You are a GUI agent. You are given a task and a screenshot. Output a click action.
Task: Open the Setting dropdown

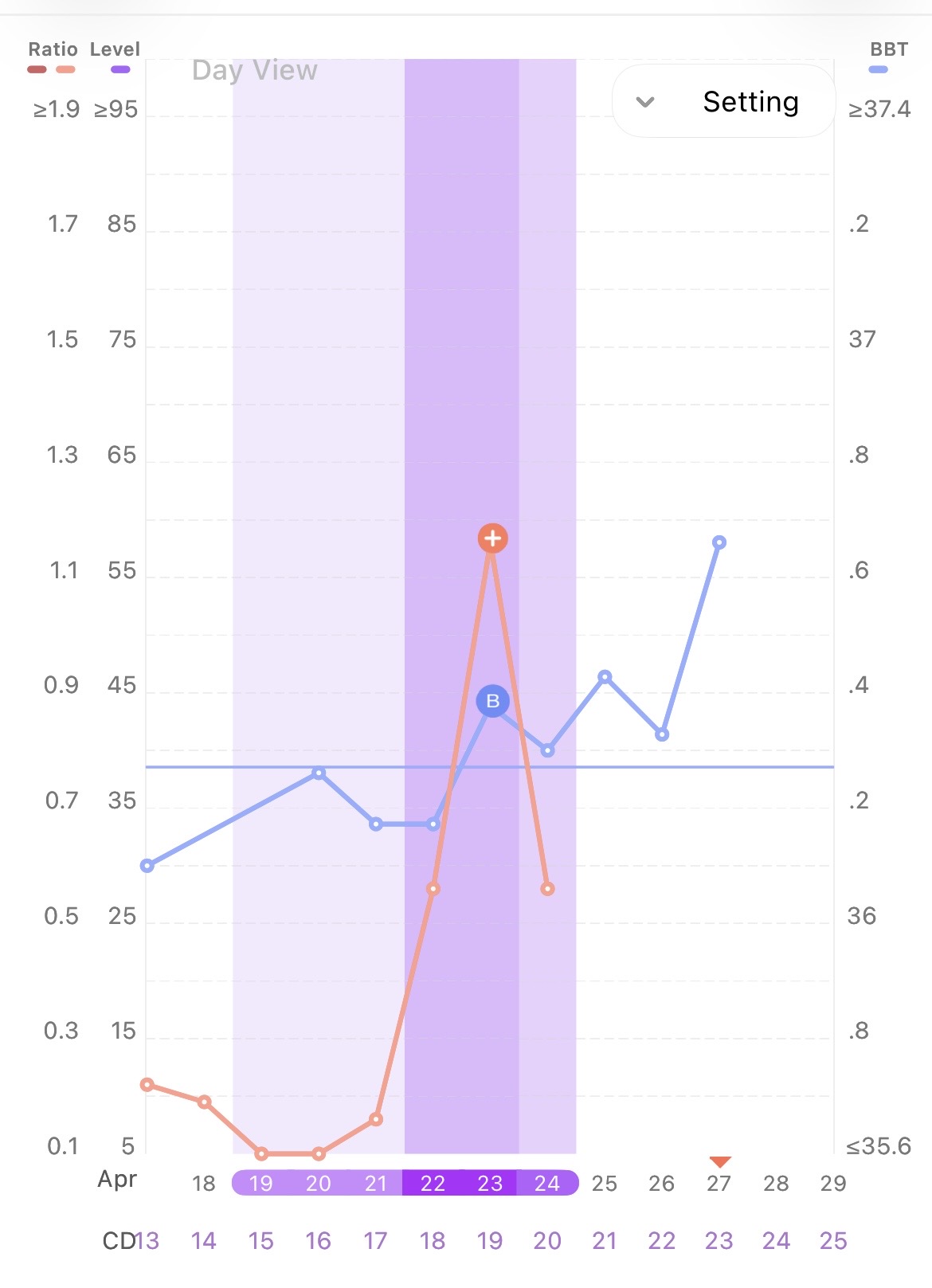[722, 102]
